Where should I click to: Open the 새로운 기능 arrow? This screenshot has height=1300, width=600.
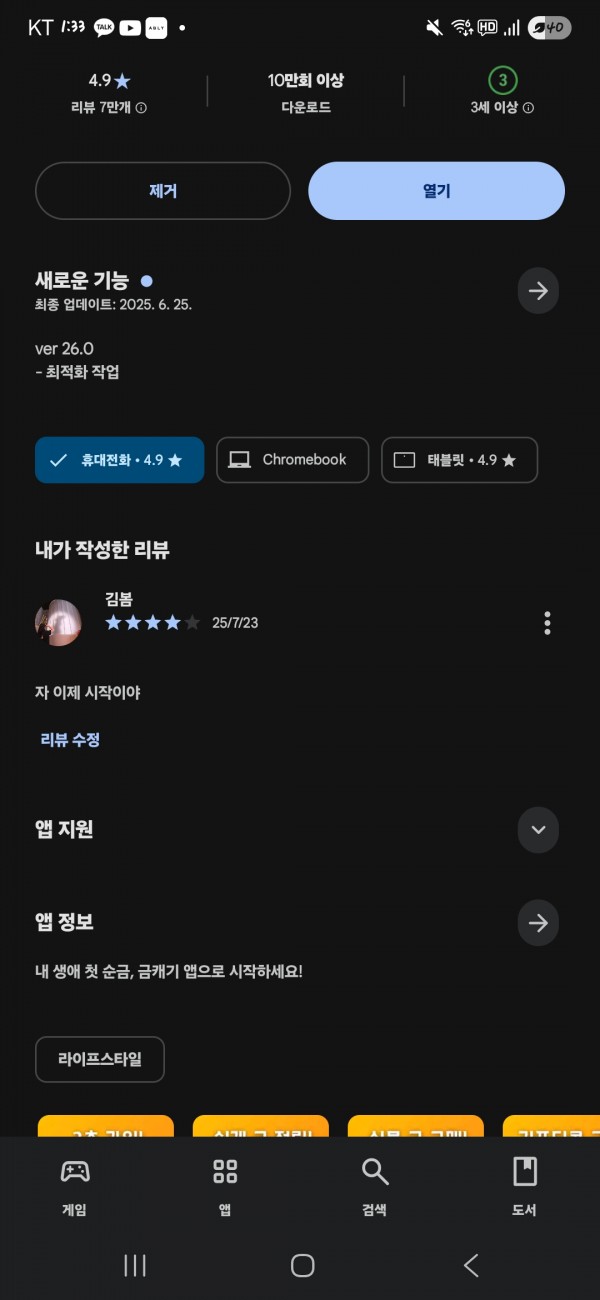coord(538,291)
